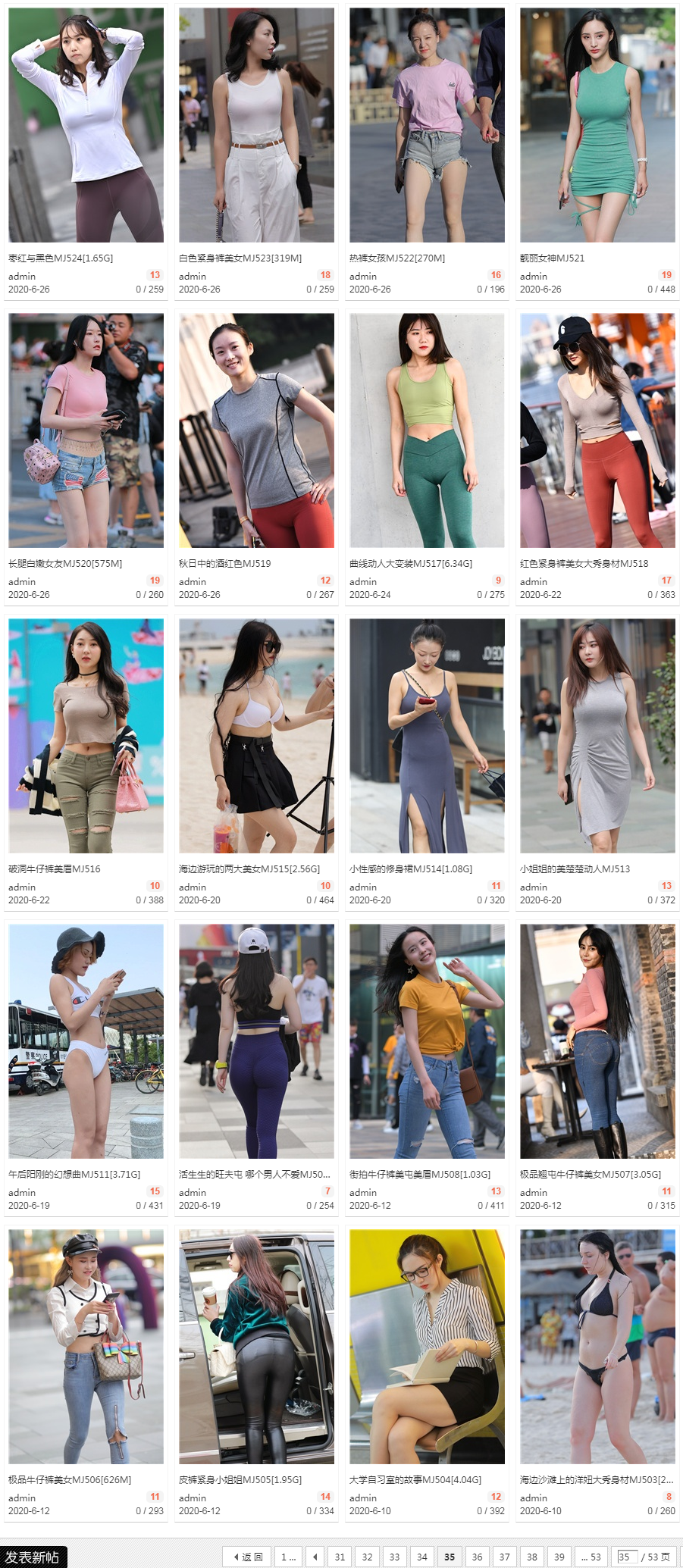The width and height of the screenshot is (683, 1568).
Task: Tap the previous page arrow
Action: (x=315, y=1557)
